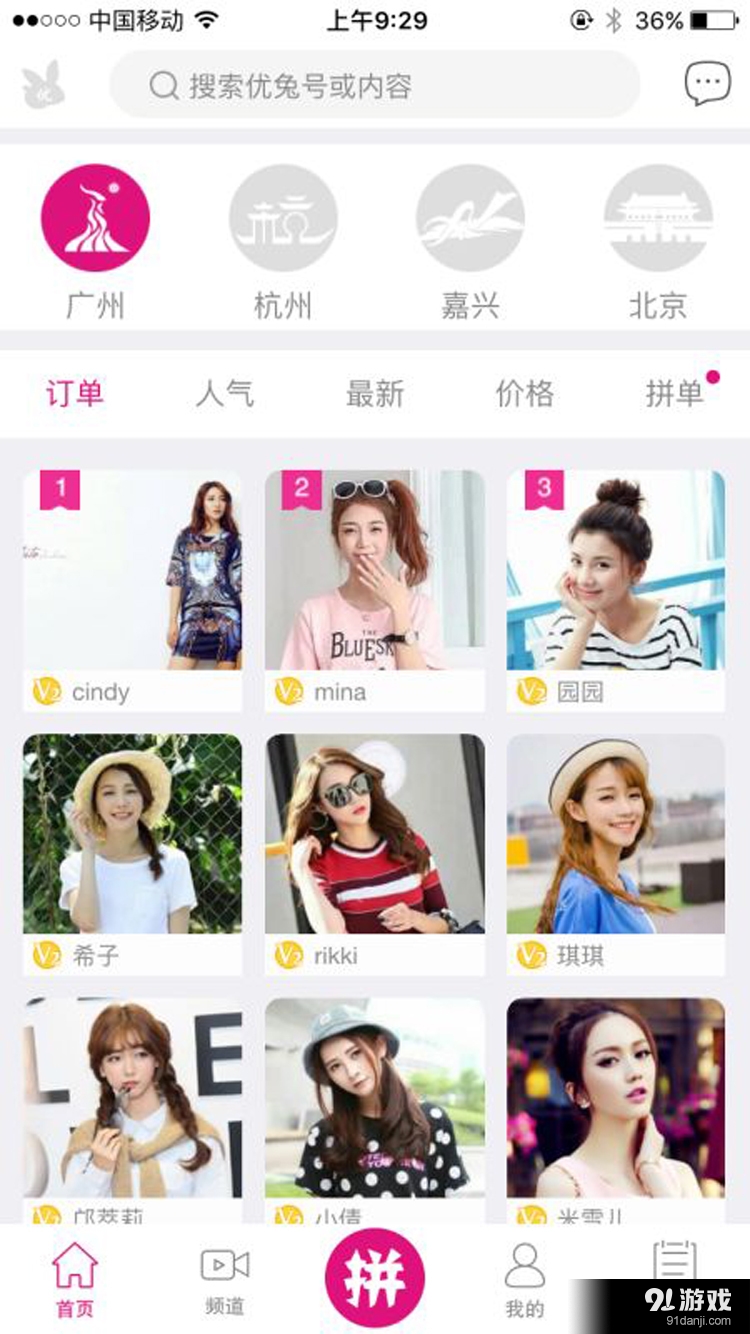The height and width of the screenshot is (1334, 750).
Task: Open the 园园 profile card
Action: click(616, 590)
